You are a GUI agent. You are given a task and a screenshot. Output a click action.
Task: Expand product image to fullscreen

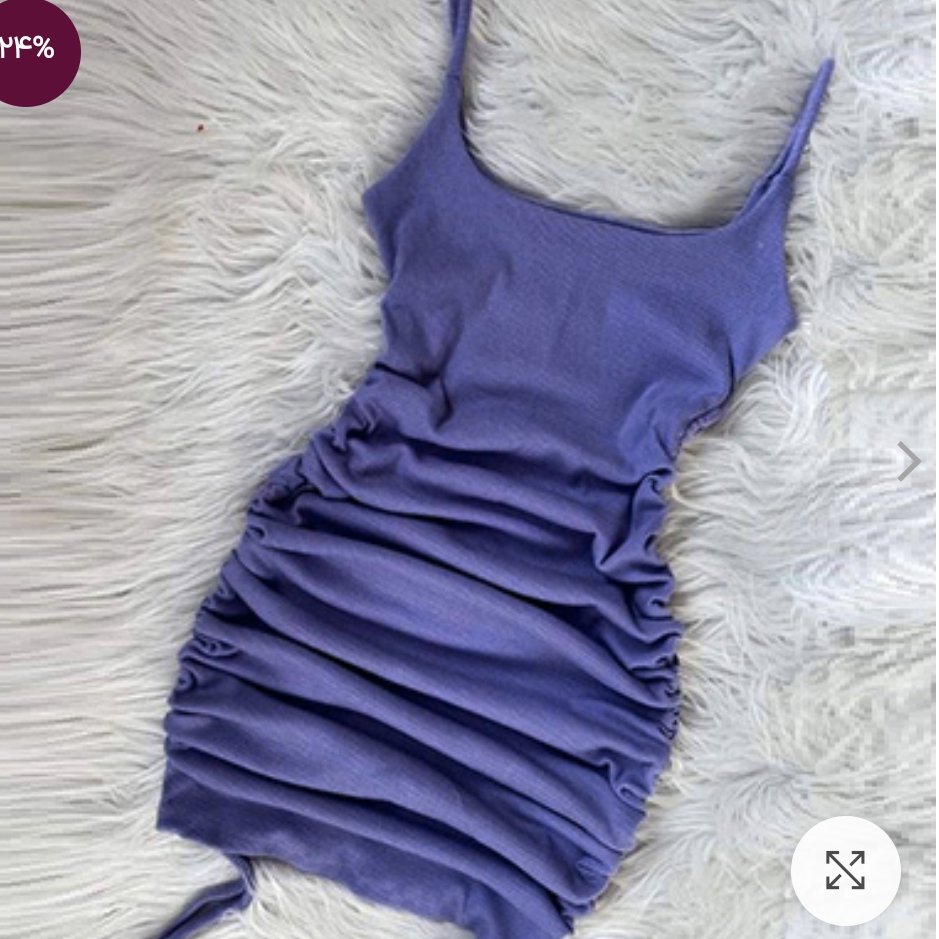(x=845, y=870)
